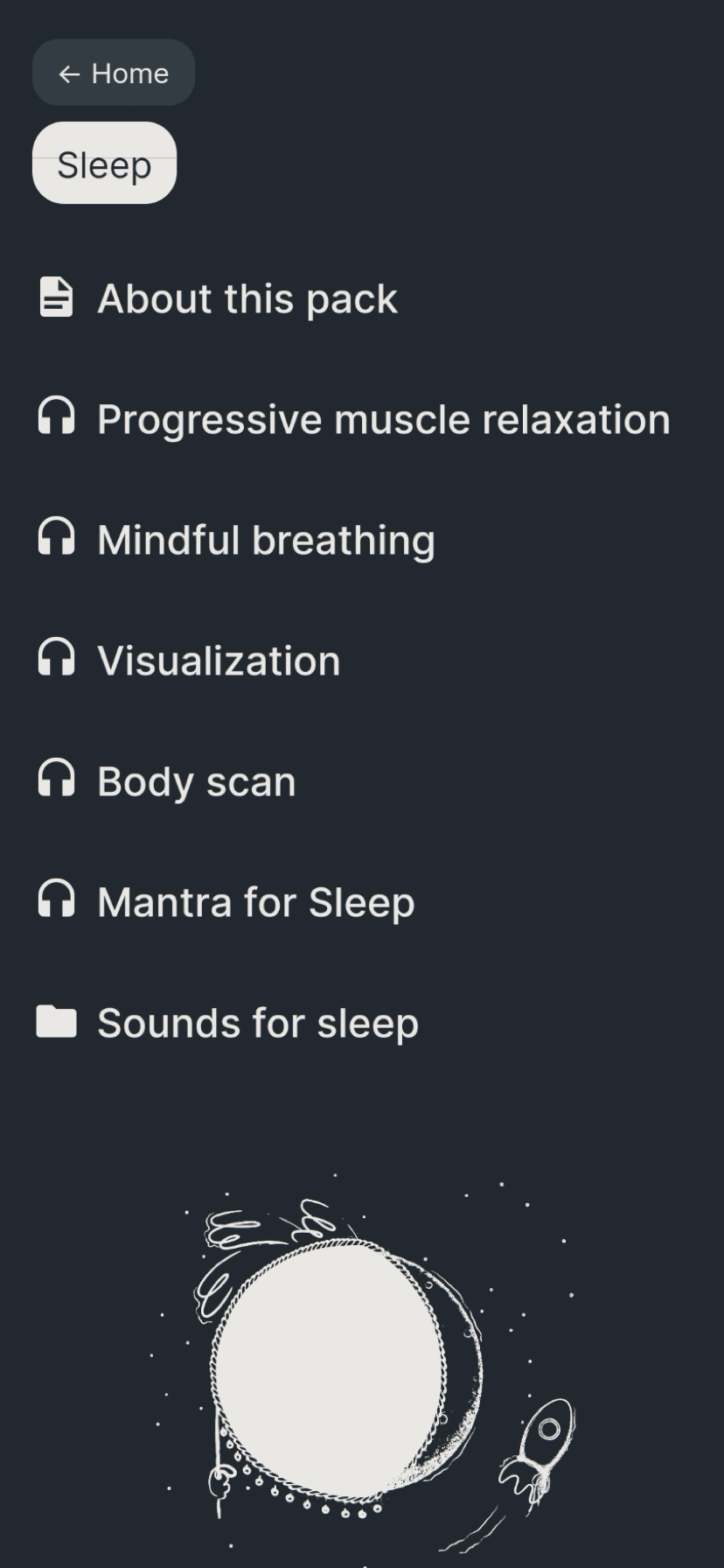724x1568 pixels.
Task: Open About this pack
Action: tap(247, 298)
